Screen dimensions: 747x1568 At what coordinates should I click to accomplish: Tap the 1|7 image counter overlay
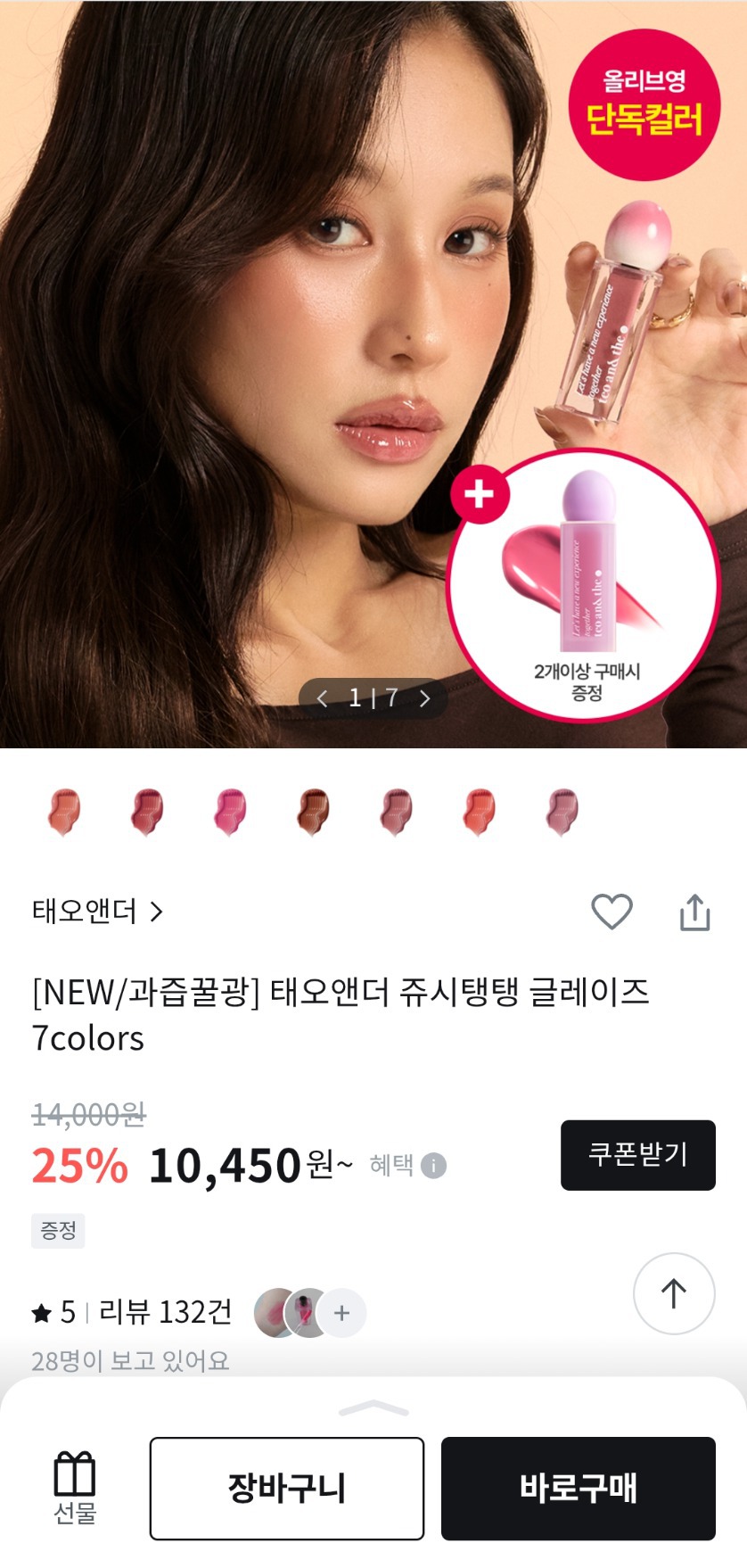pyautogui.click(x=373, y=699)
